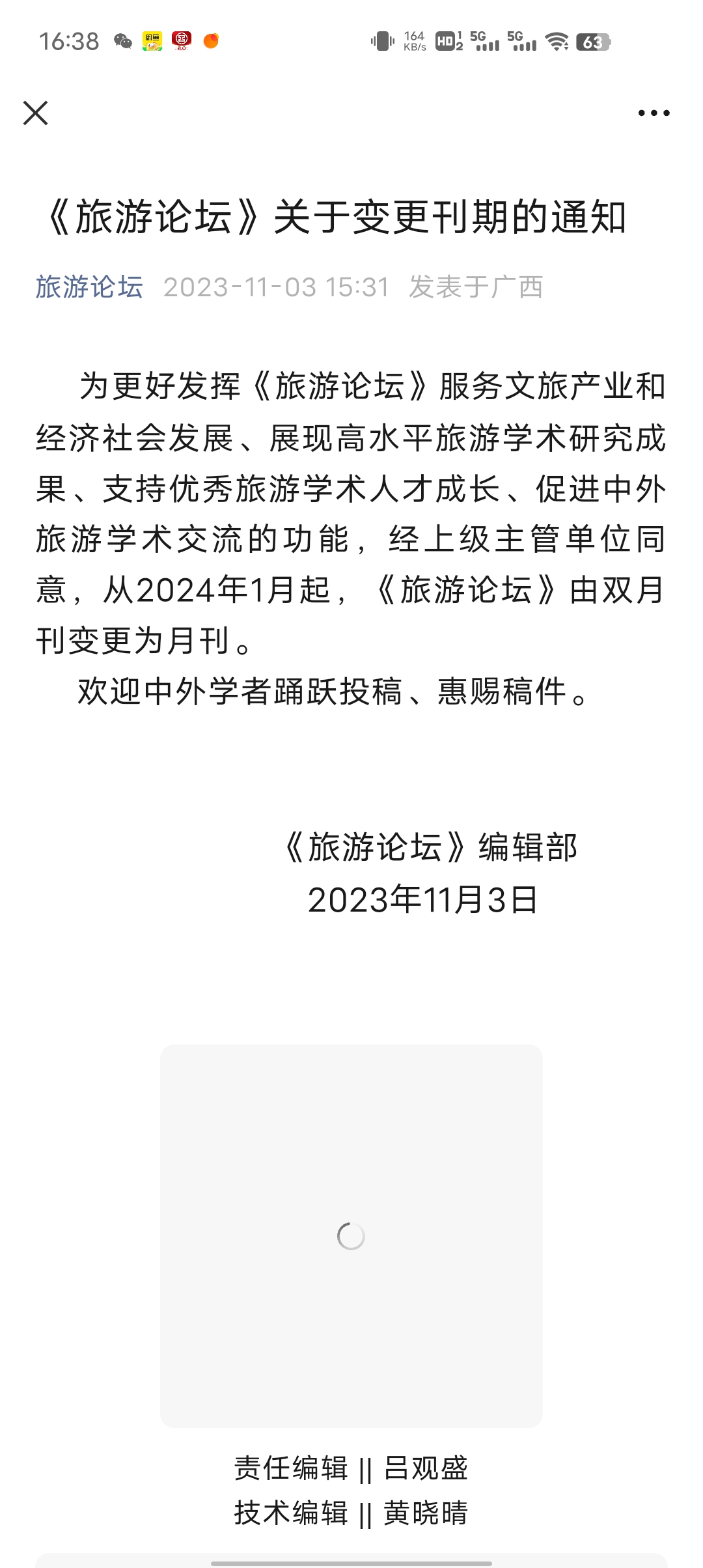
Task: Close the article page
Action: click(36, 113)
